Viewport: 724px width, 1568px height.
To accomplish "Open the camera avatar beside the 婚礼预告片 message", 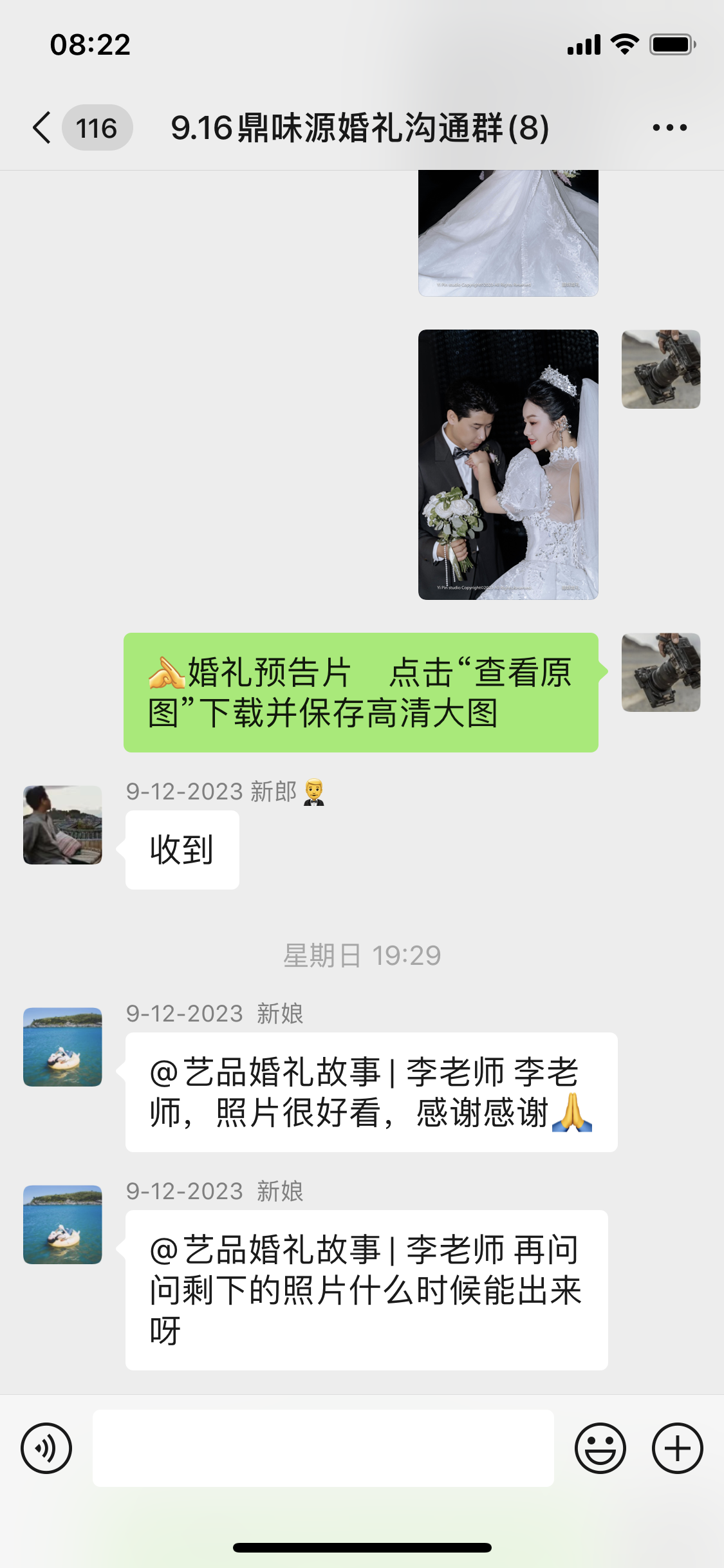I will (x=661, y=672).
